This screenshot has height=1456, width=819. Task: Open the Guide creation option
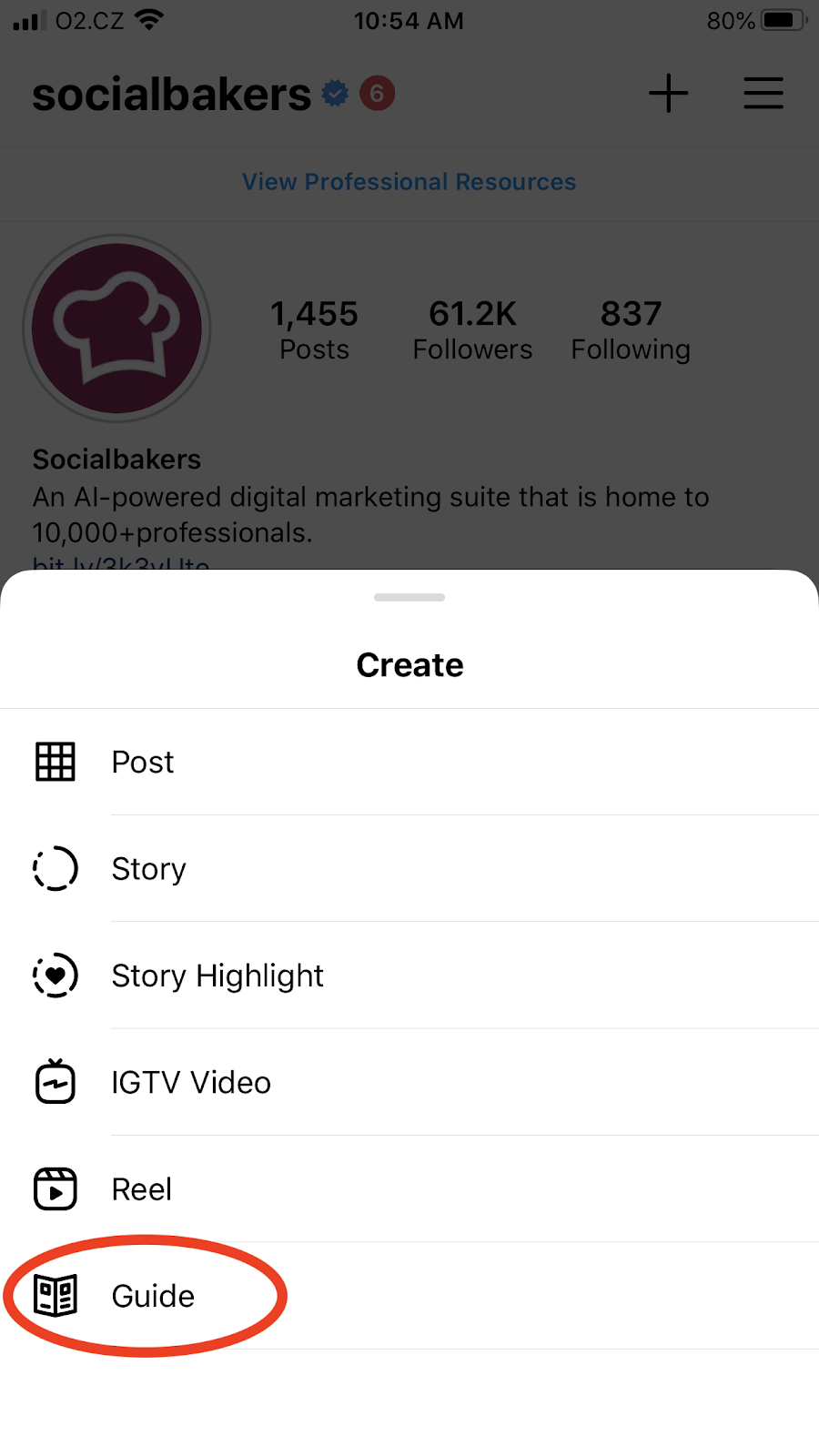pyautogui.click(x=152, y=1296)
